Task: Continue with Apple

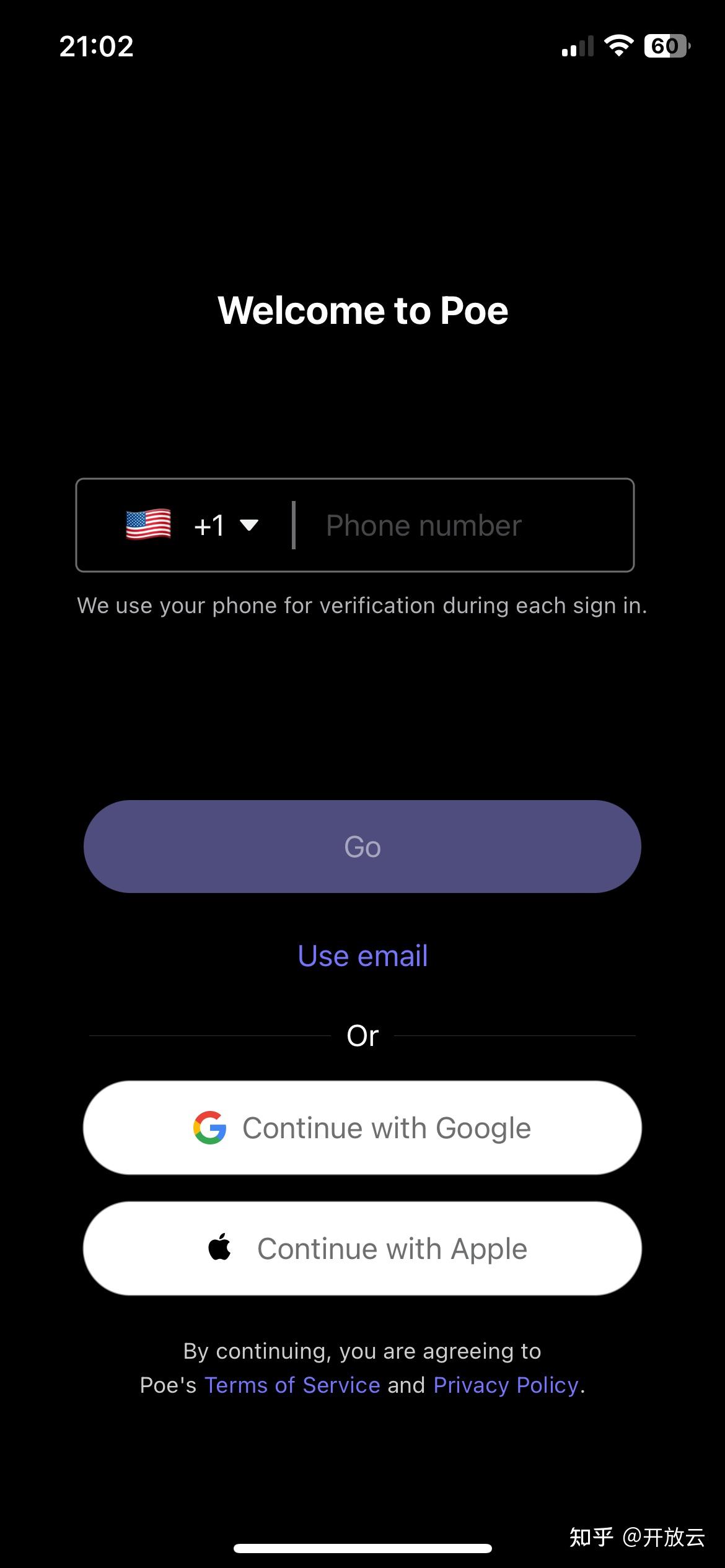Action: pyautogui.click(x=362, y=1248)
